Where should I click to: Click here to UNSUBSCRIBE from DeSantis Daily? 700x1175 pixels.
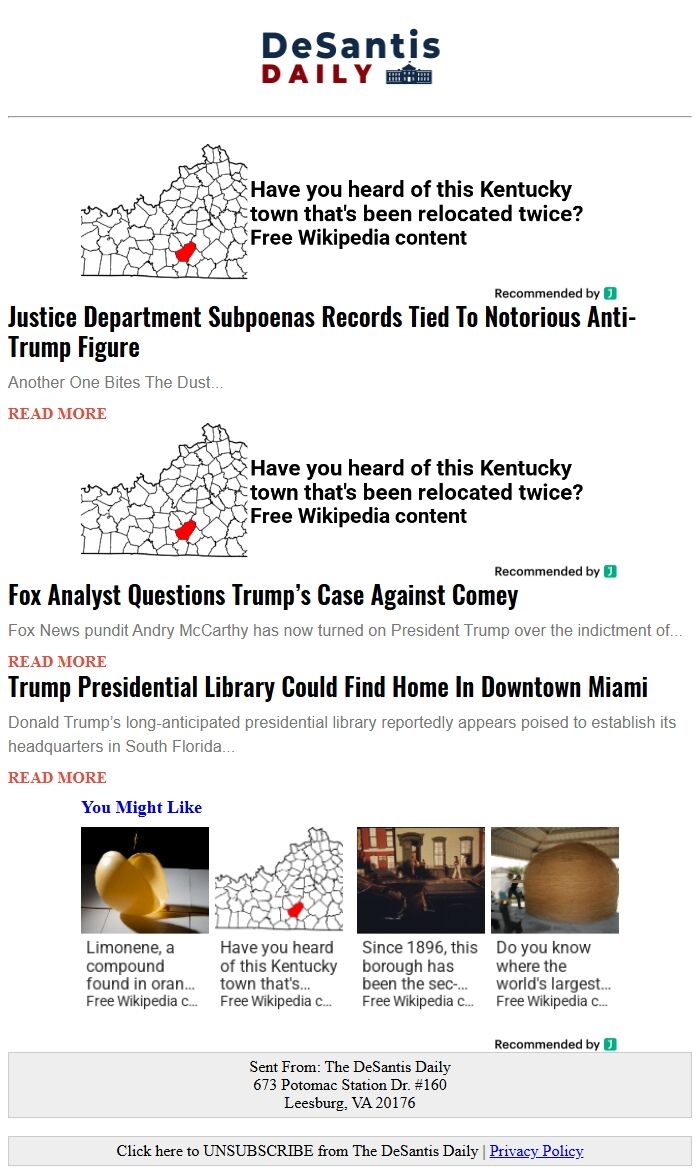(x=297, y=1151)
